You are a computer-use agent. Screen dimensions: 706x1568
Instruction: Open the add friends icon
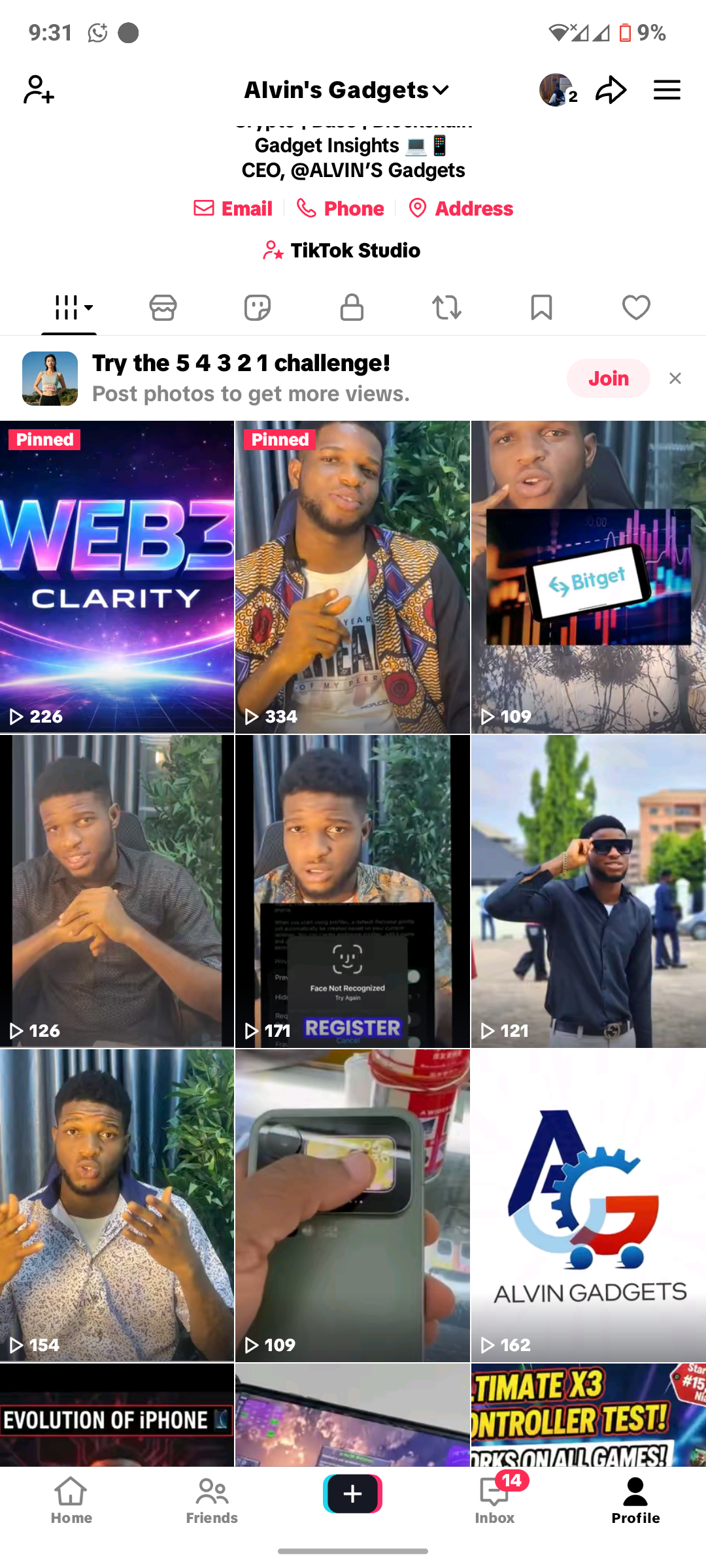(x=39, y=90)
